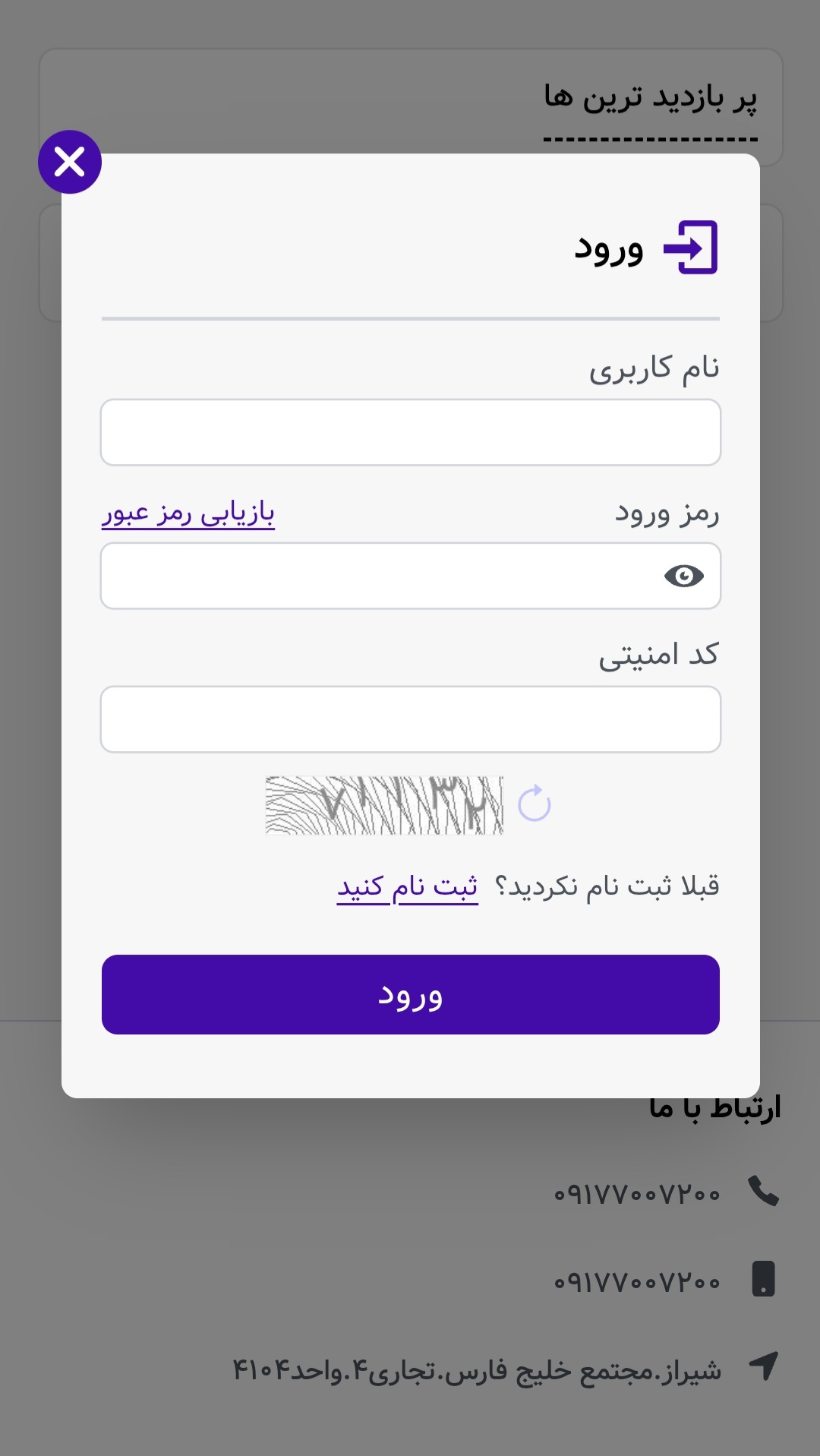This screenshot has height=1456, width=820.
Task: Show password with the eye icon
Action: pyautogui.click(x=683, y=576)
